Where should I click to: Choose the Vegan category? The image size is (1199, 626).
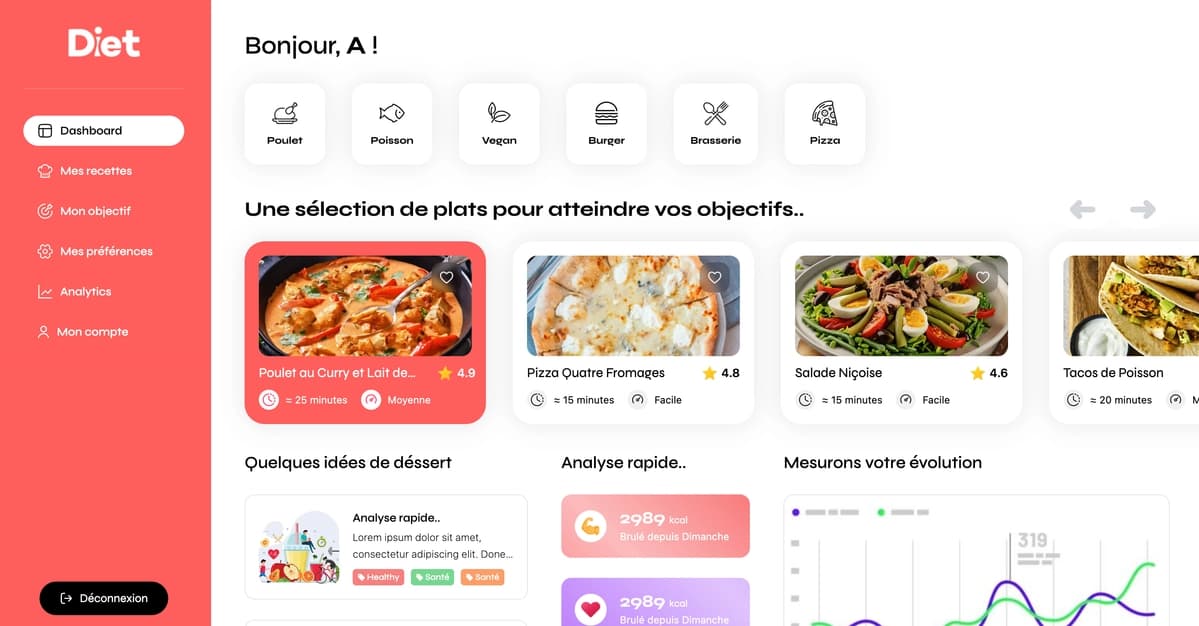499,124
